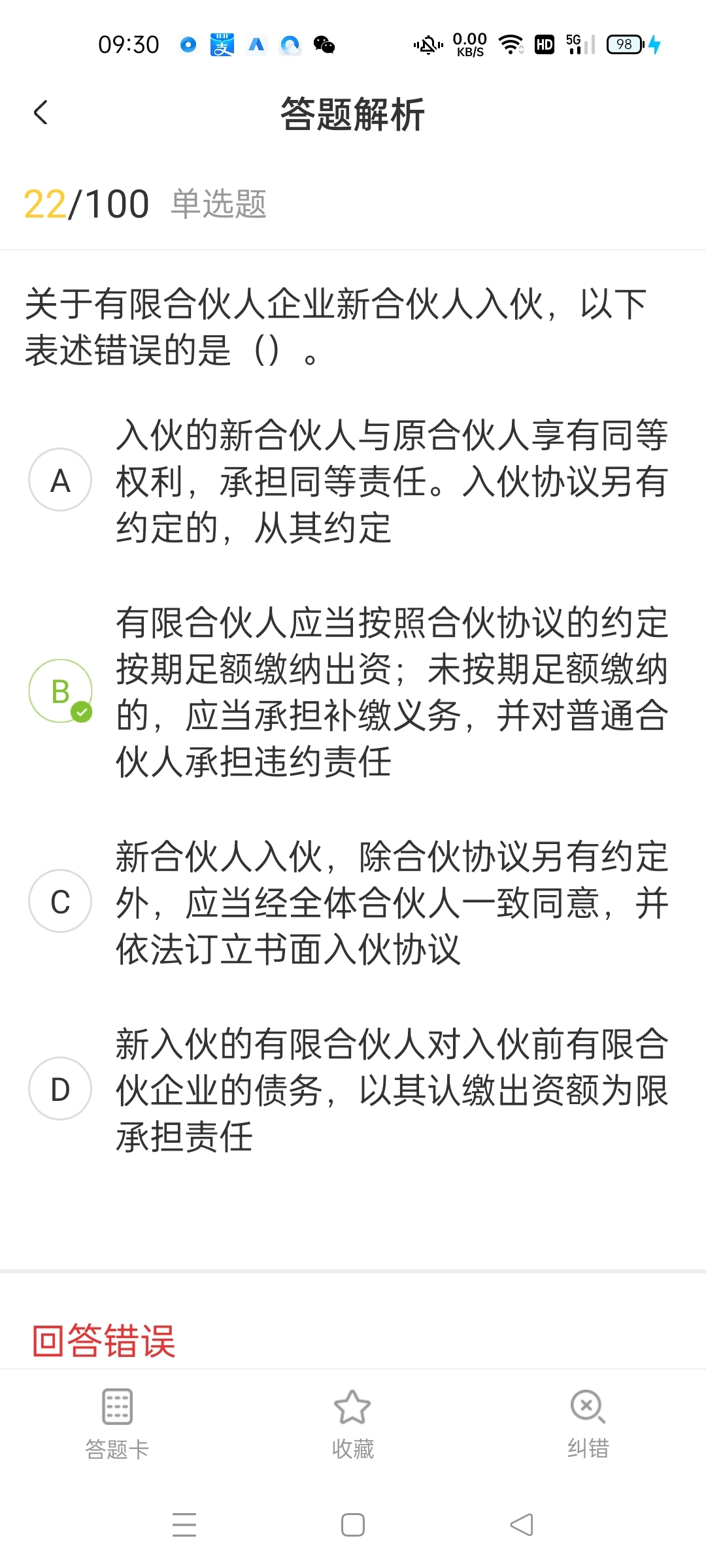Pick answer option C
The image size is (706, 1568).
click(x=60, y=901)
